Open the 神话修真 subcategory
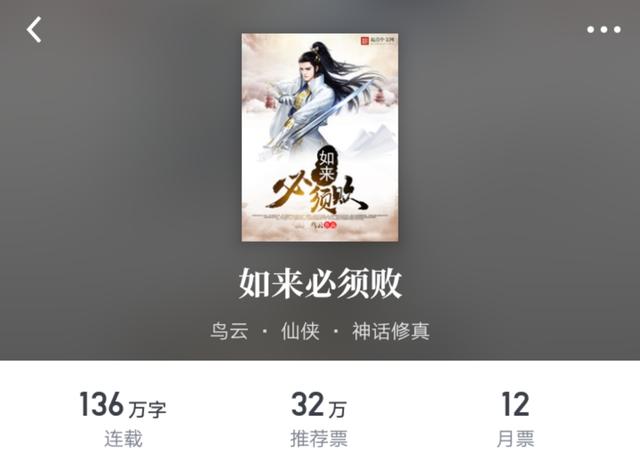 point(390,331)
